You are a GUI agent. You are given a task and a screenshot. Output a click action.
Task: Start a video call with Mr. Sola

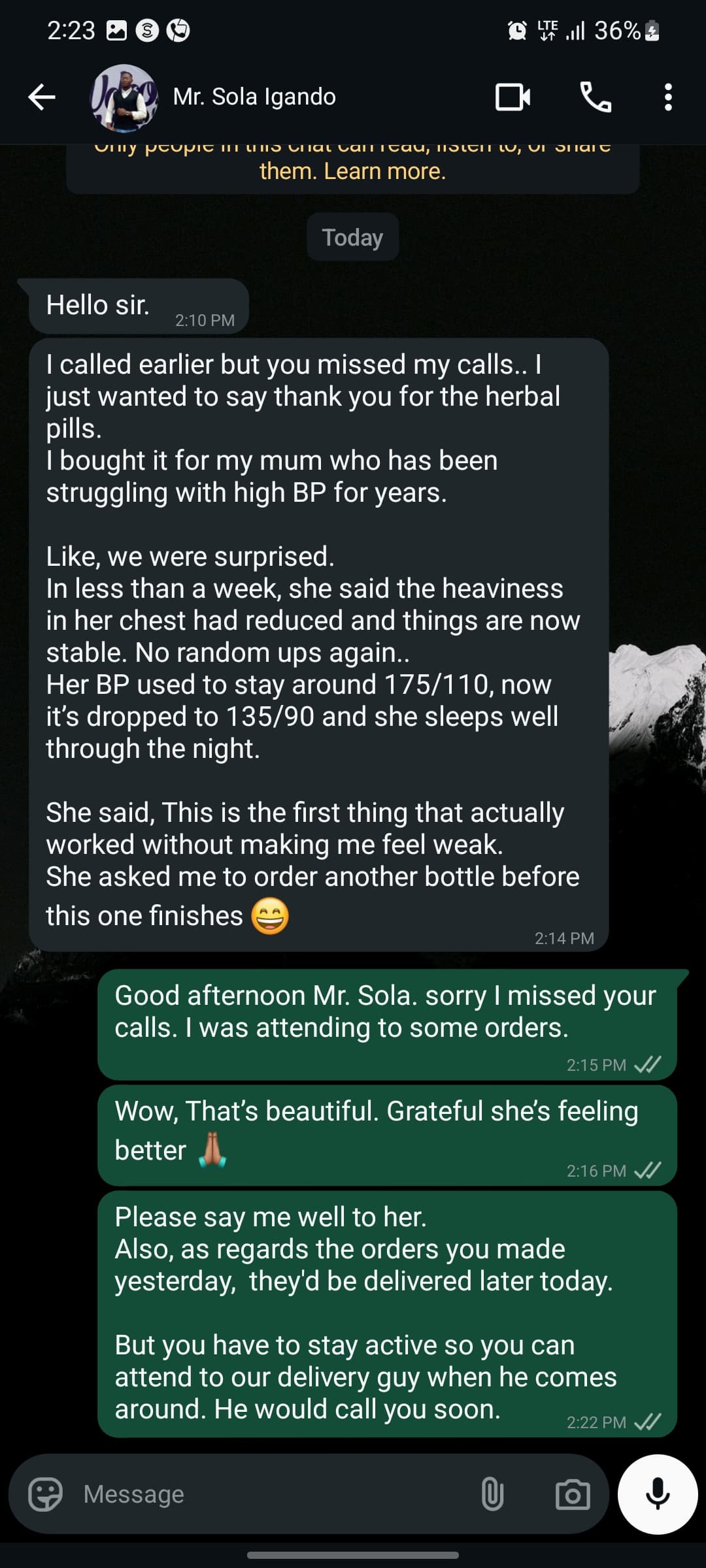[x=513, y=97]
